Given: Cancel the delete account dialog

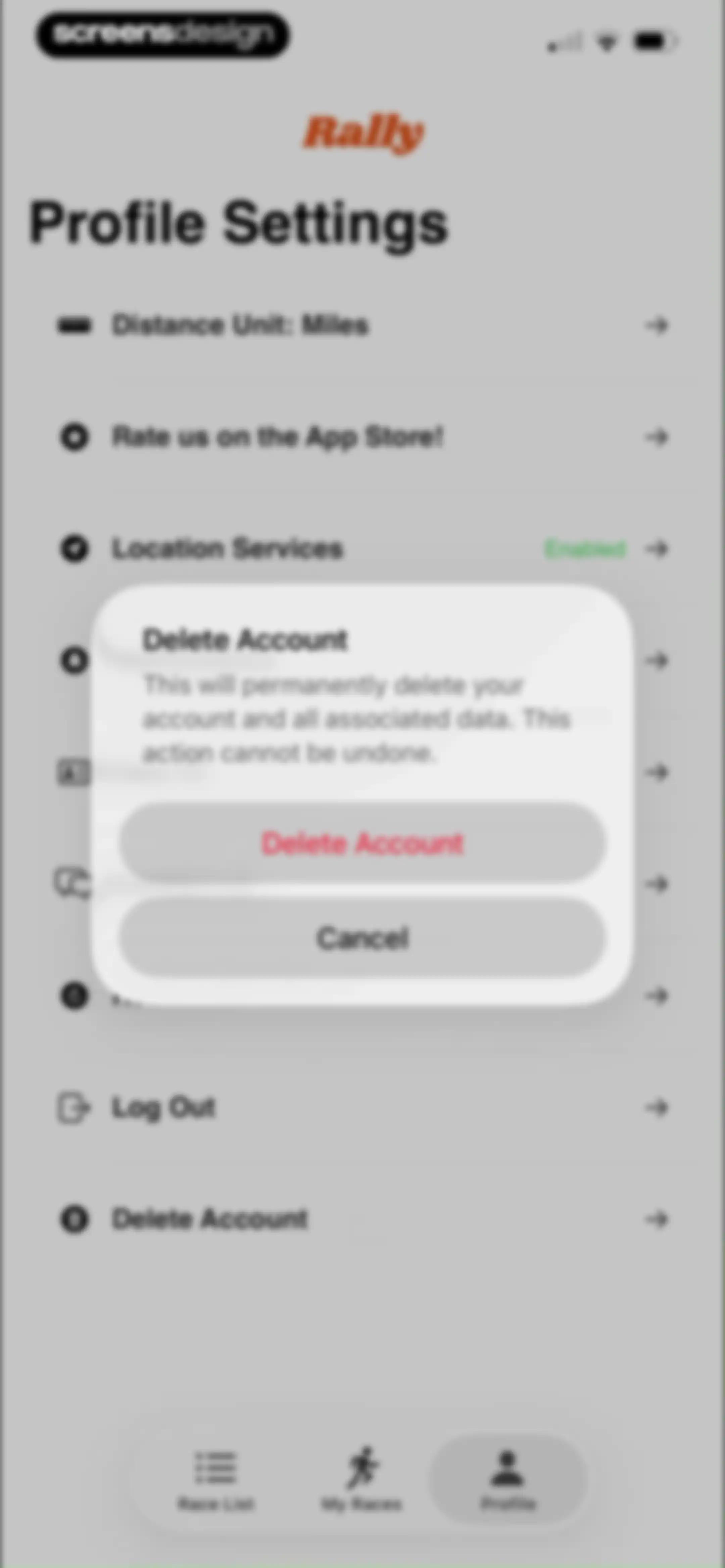Looking at the screenshot, I should pyautogui.click(x=362, y=937).
